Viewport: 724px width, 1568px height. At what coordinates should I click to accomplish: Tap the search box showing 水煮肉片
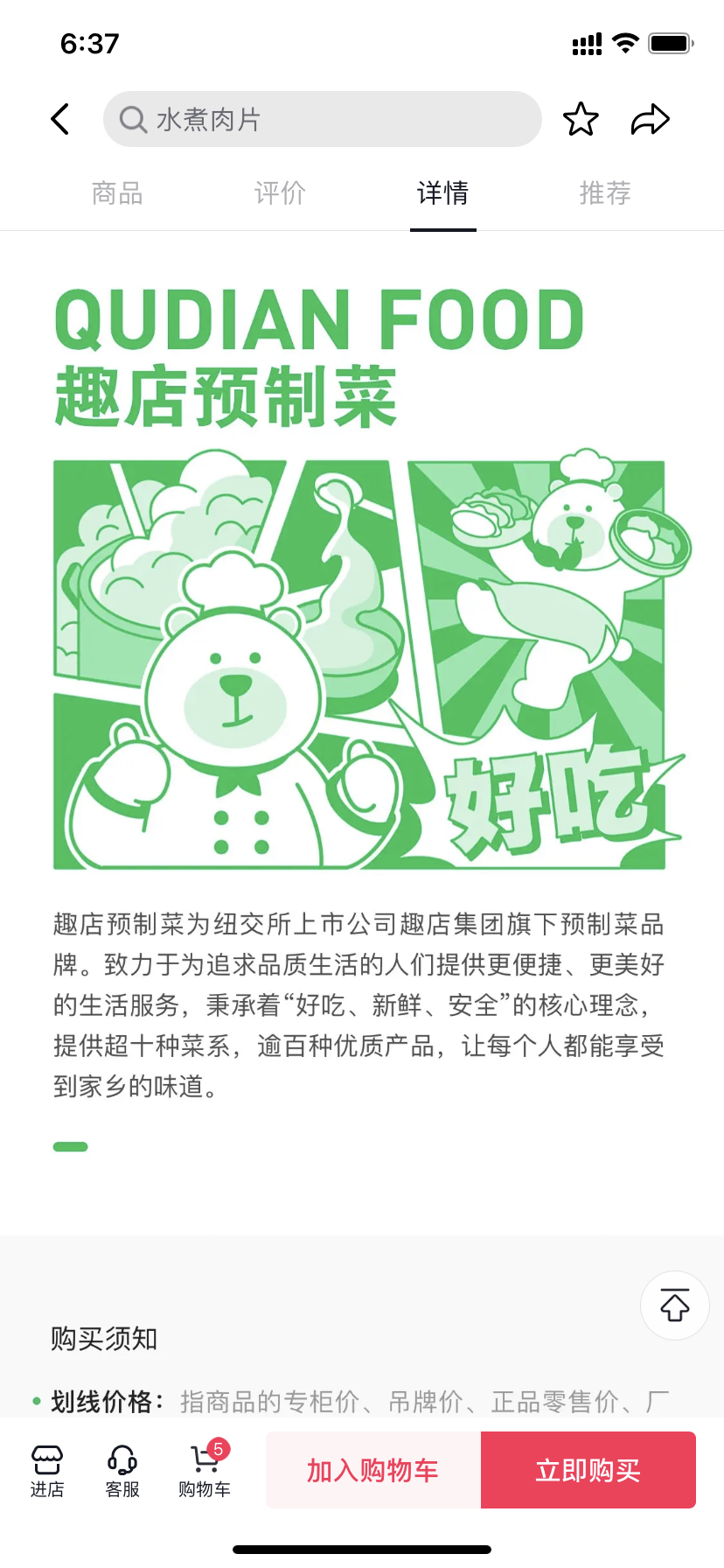pyautogui.click(x=322, y=119)
